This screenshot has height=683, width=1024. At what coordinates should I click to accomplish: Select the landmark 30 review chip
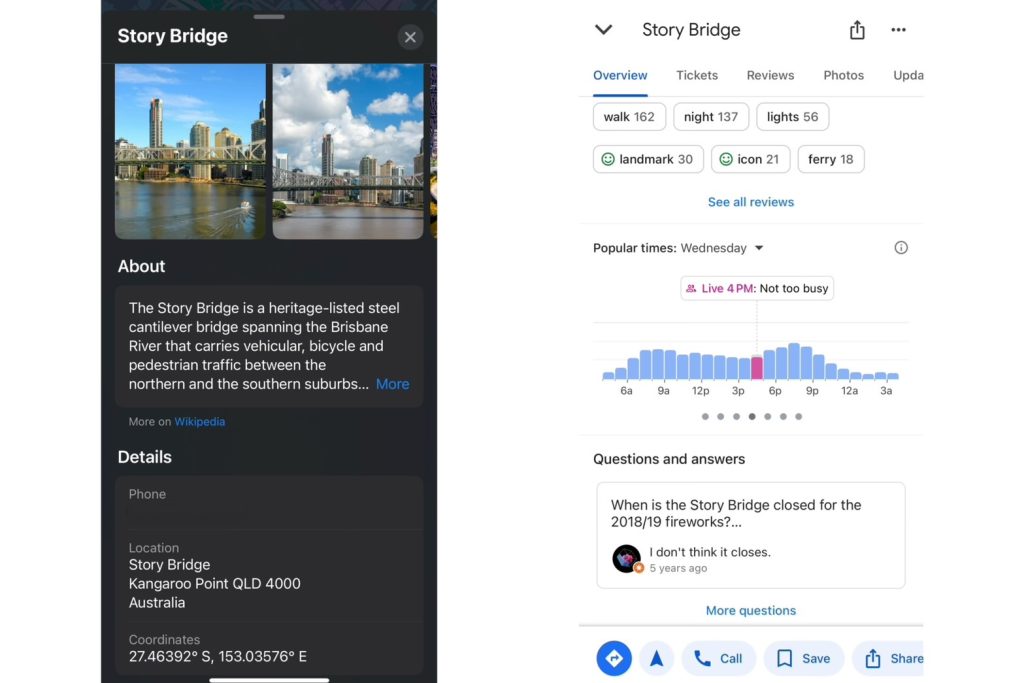[x=648, y=159]
